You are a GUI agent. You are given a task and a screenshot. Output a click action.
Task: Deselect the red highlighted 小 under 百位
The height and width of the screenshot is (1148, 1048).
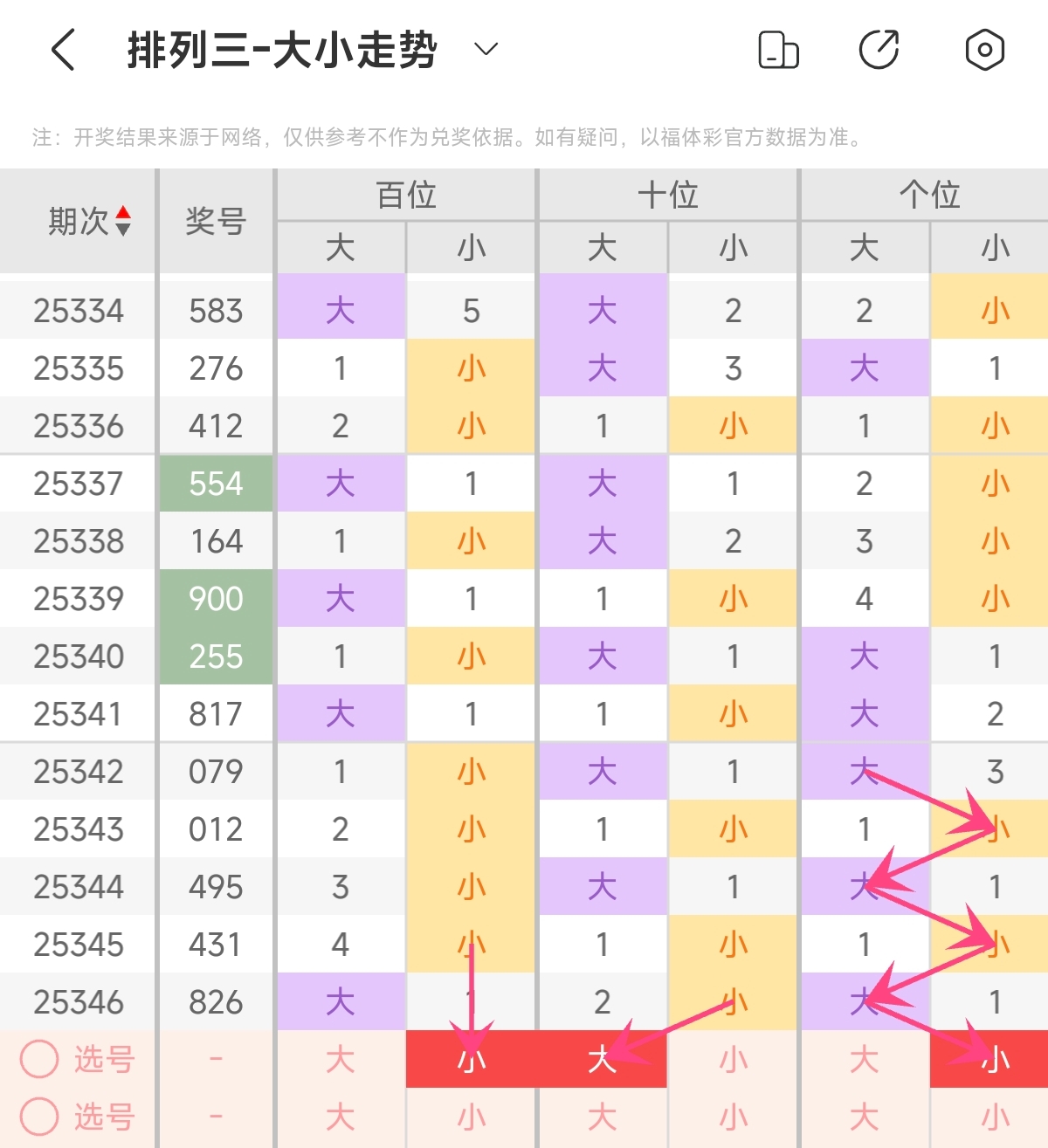[472, 1059]
